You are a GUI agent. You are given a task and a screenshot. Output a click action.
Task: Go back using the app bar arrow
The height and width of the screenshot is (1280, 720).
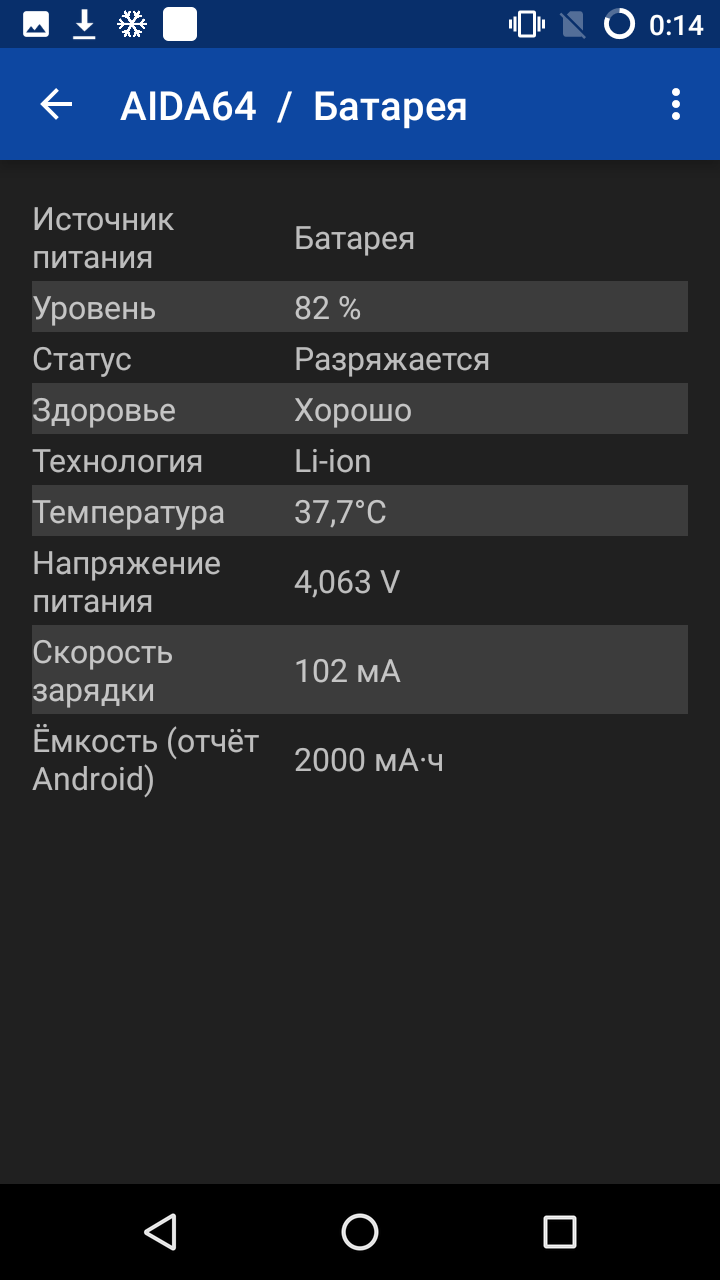(56, 105)
